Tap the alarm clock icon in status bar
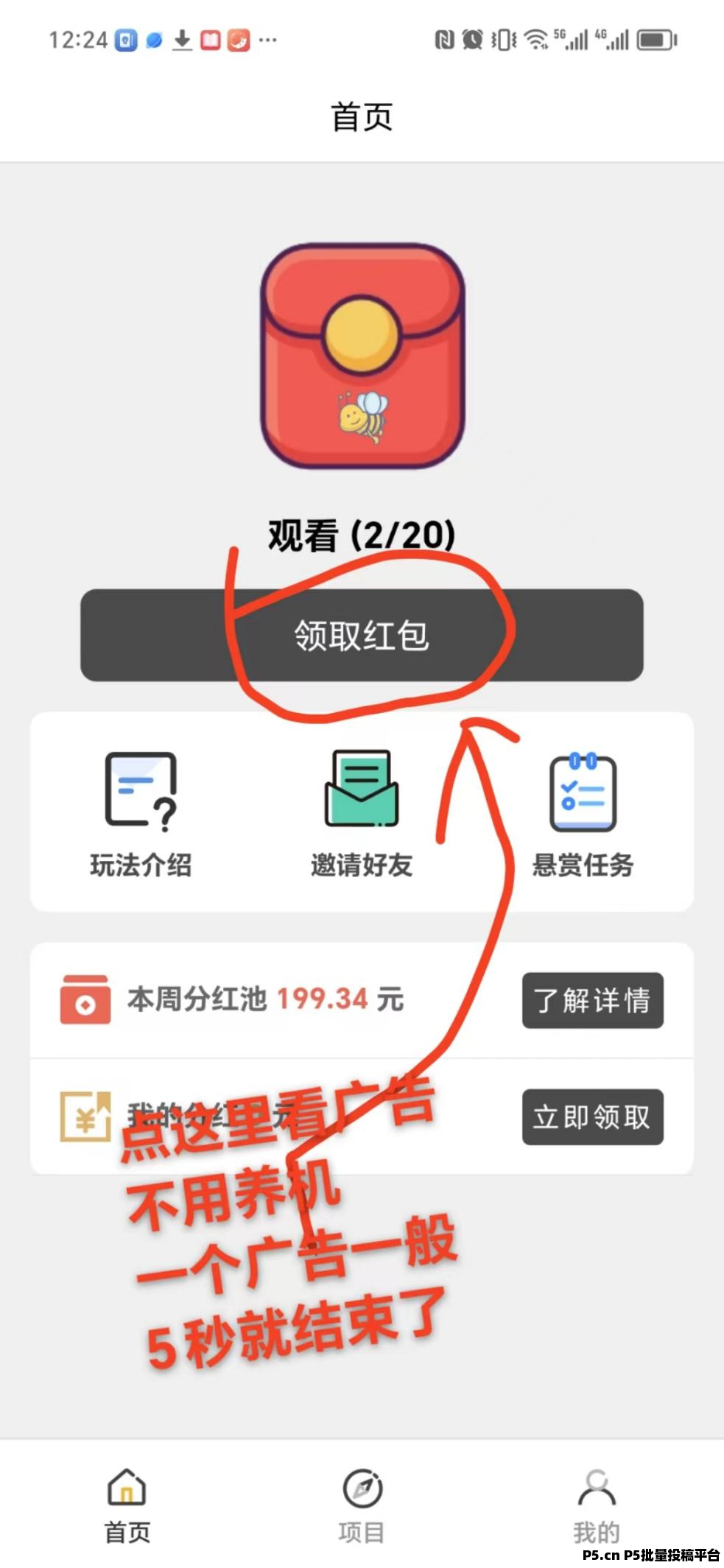 coord(473,38)
